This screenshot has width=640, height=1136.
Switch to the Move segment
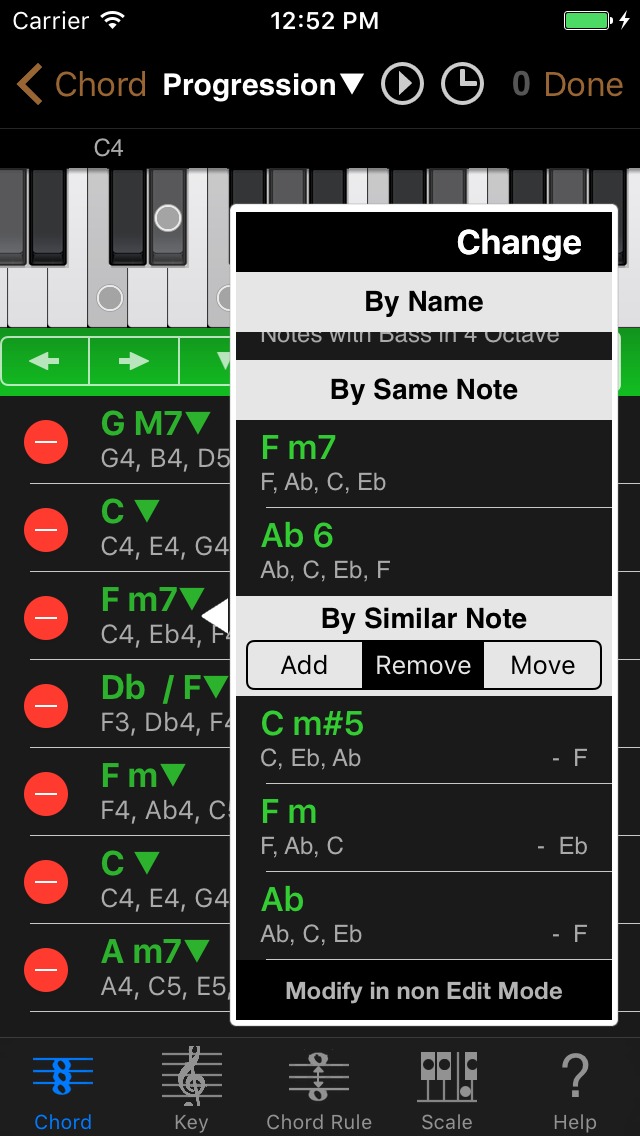tap(542, 665)
